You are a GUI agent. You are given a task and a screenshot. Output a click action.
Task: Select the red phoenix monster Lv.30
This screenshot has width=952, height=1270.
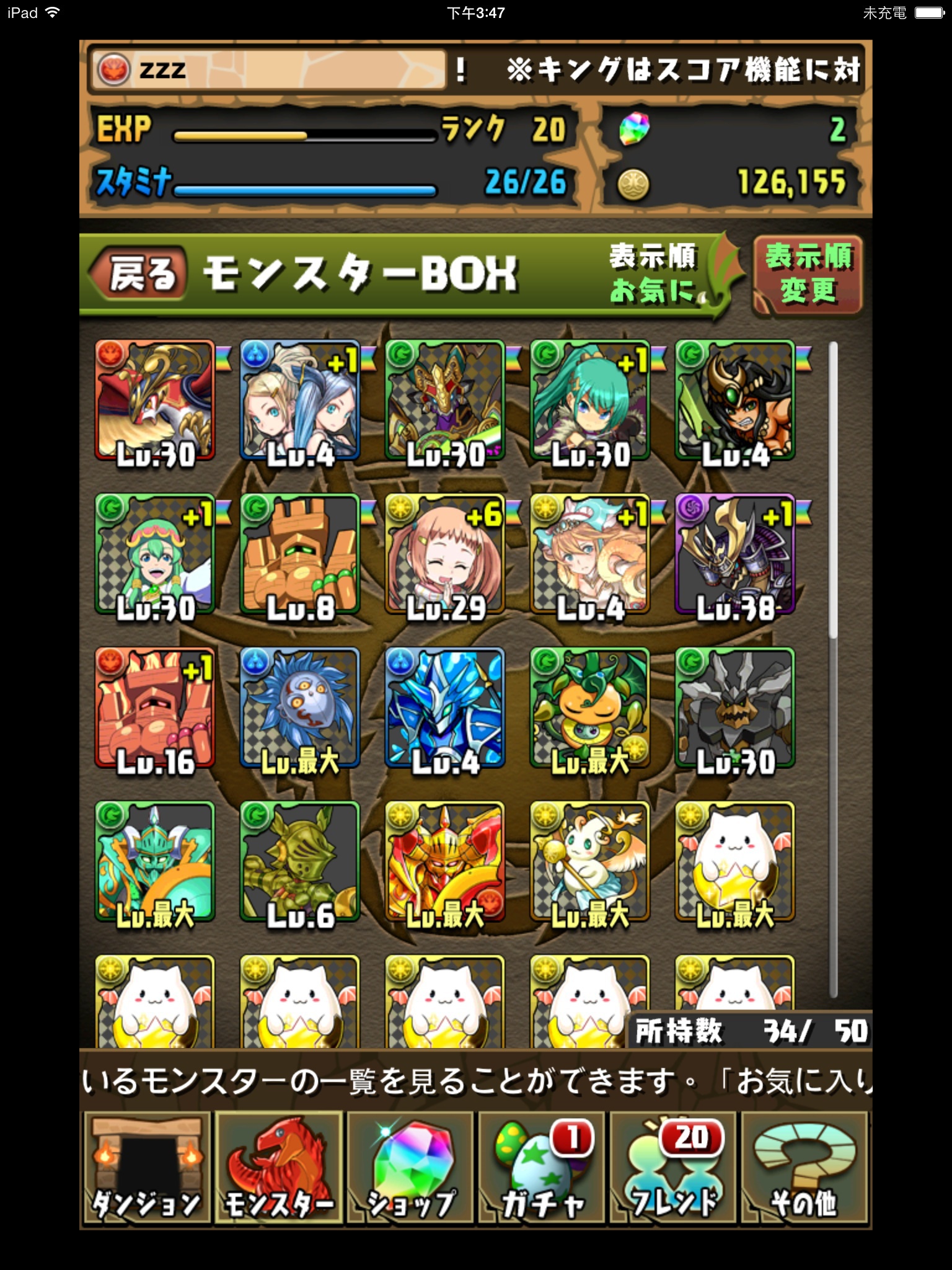click(x=155, y=400)
